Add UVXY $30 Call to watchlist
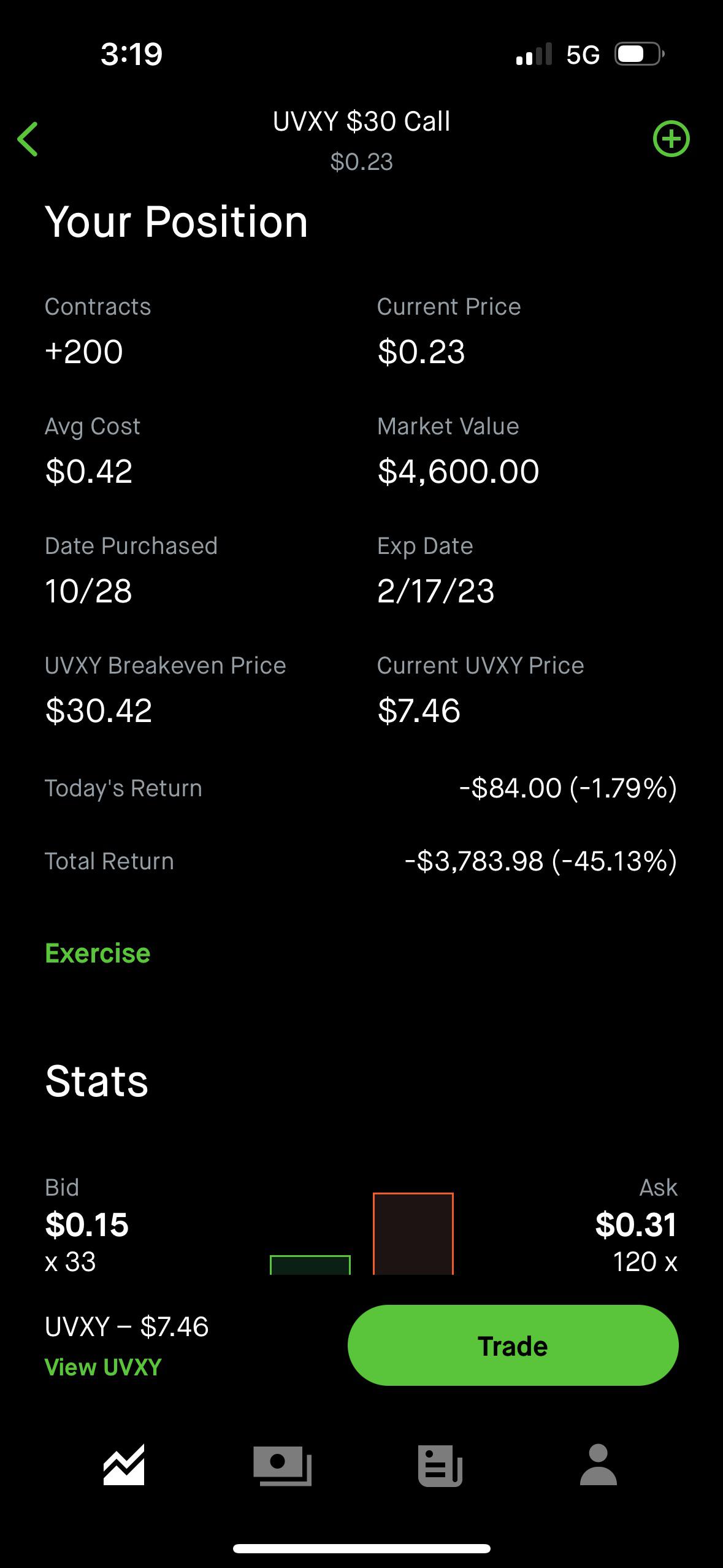Viewport: 723px width, 1568px height. click(671, 139)
